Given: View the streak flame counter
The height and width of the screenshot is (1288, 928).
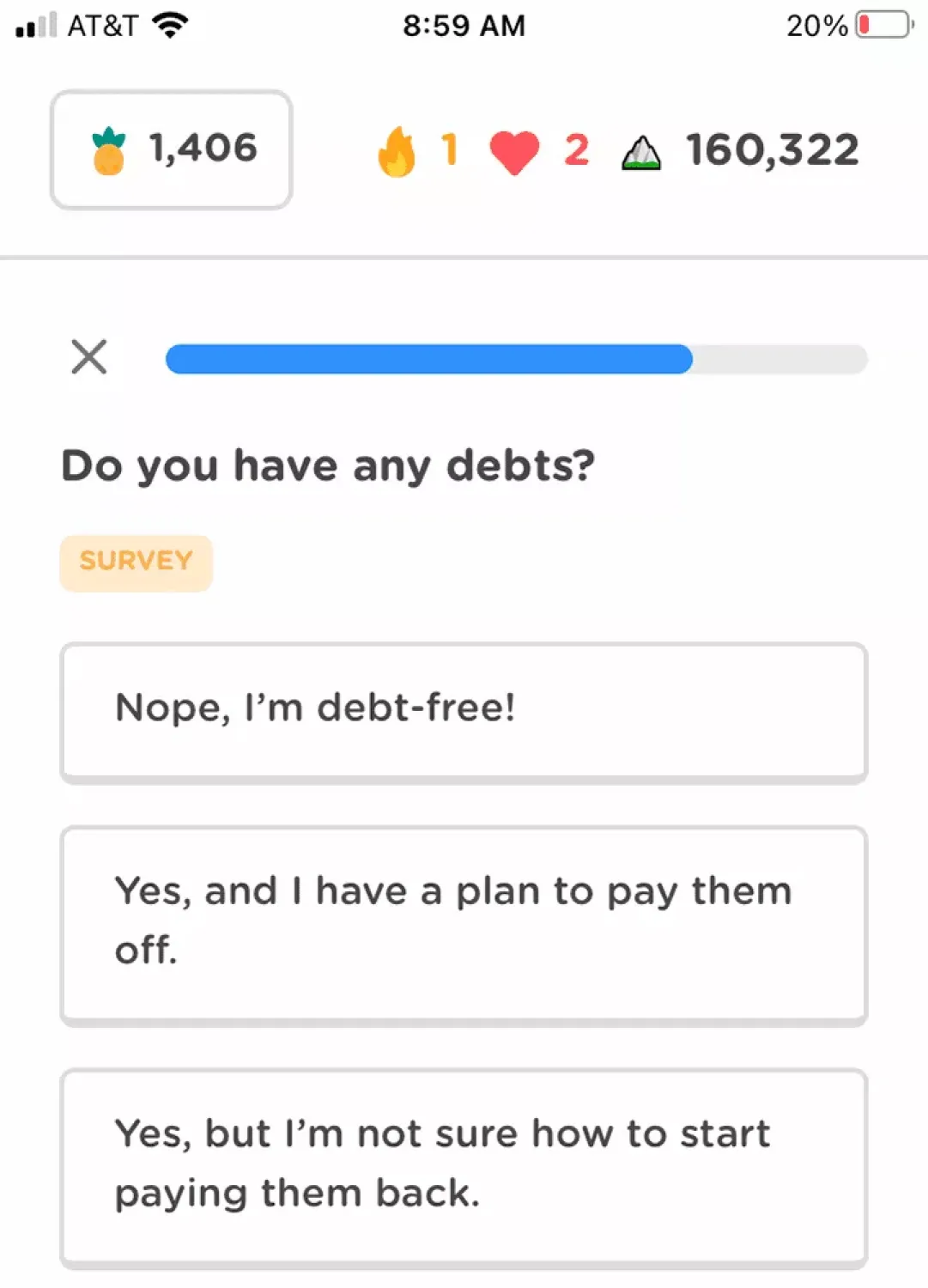Looking at the screenshot, I should pyautogui.click(x=415, y=151).
